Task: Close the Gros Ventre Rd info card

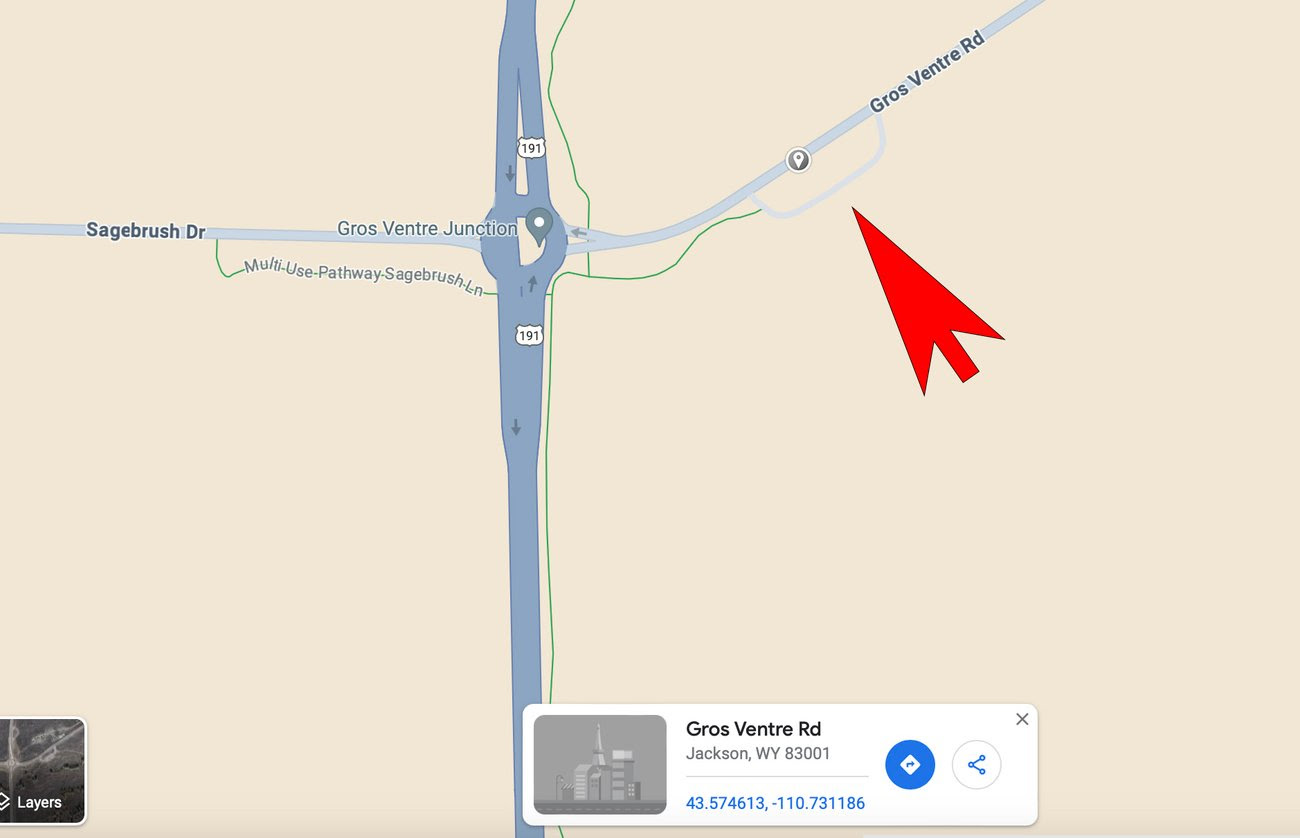Action: point(1022,719)
